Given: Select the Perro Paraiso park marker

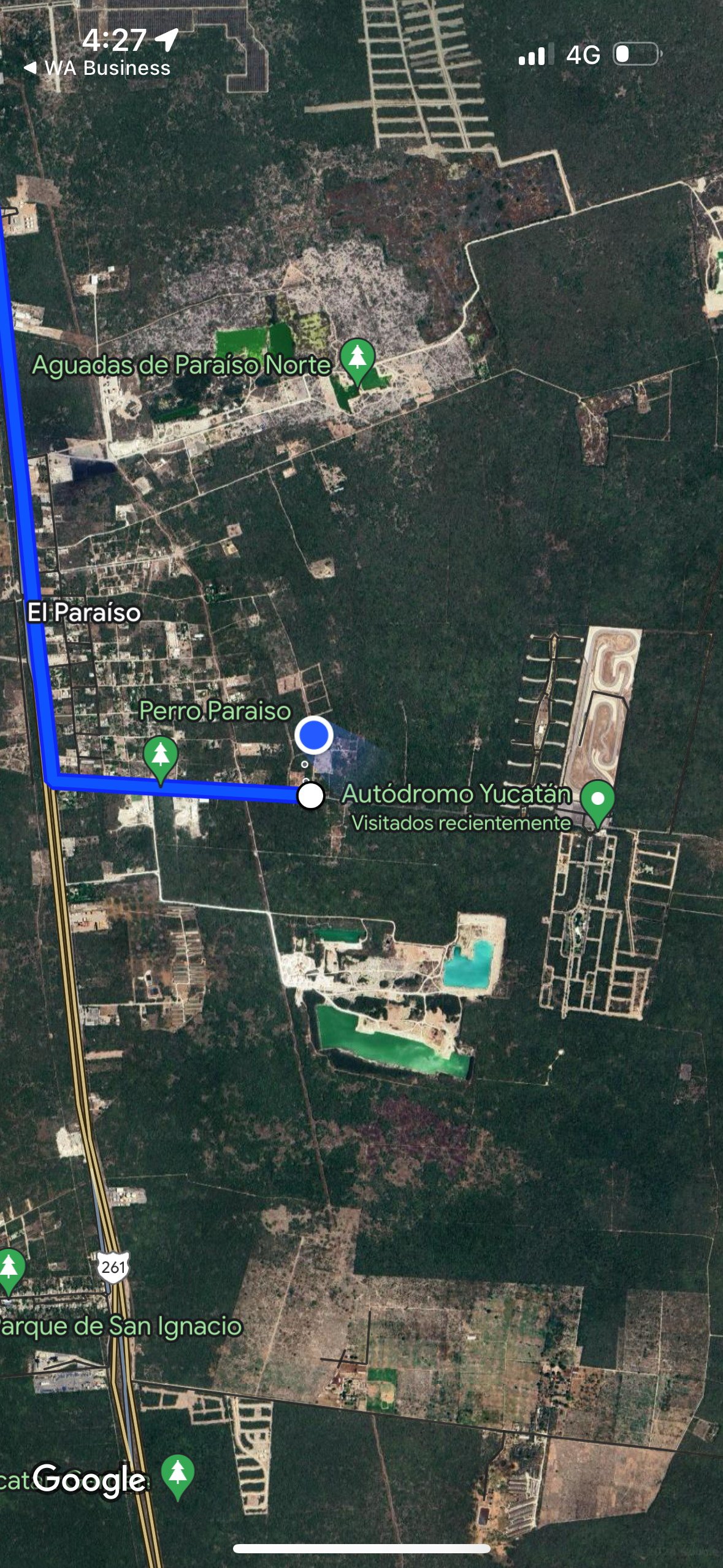Looking at the screenshot, I should [x=161, y=756].
